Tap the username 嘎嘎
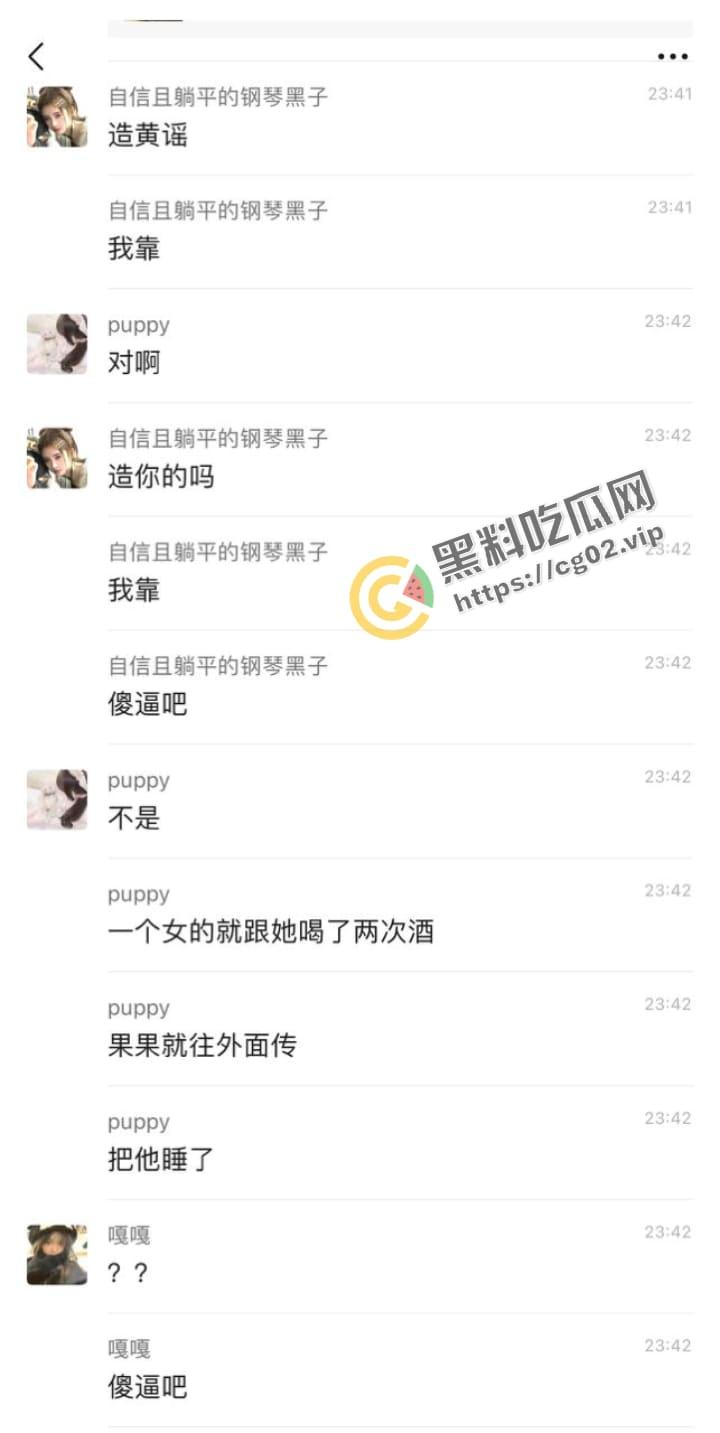The height and width of the screenshot is (1433, 720). click(127, 1235)
